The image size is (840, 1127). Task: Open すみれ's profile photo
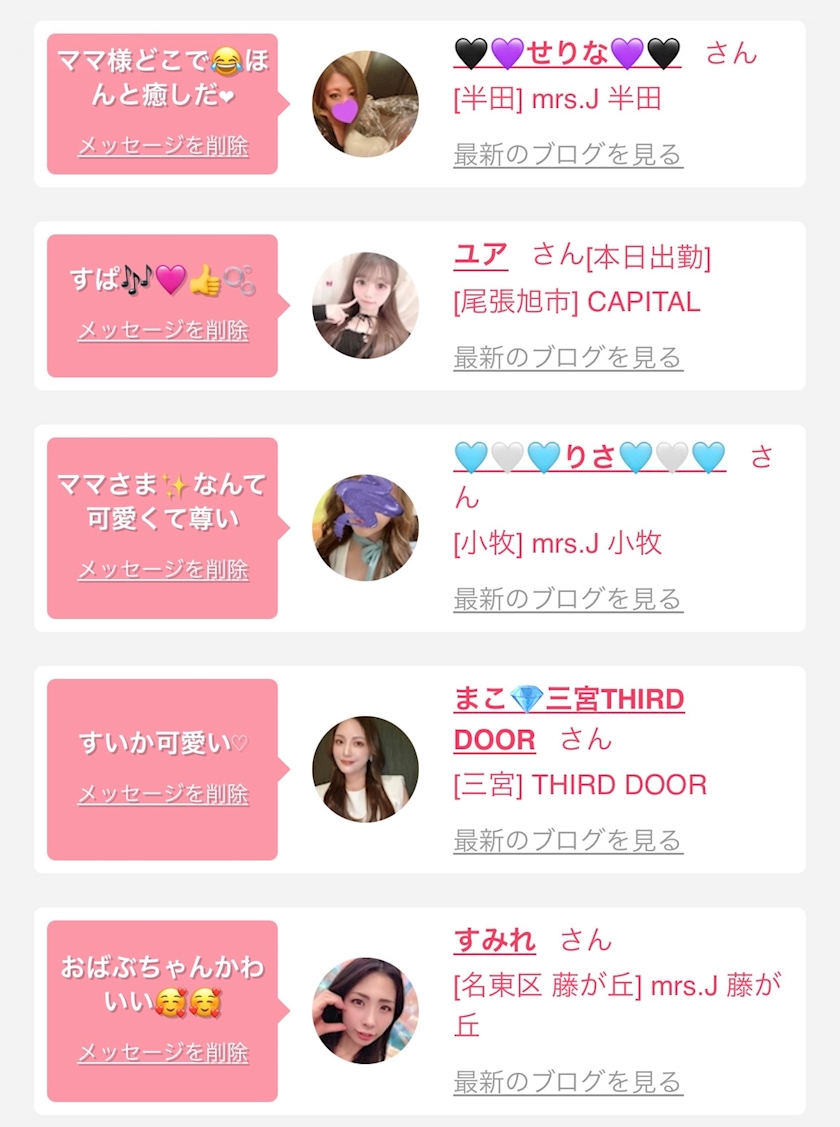click(x=365, y=1011)
